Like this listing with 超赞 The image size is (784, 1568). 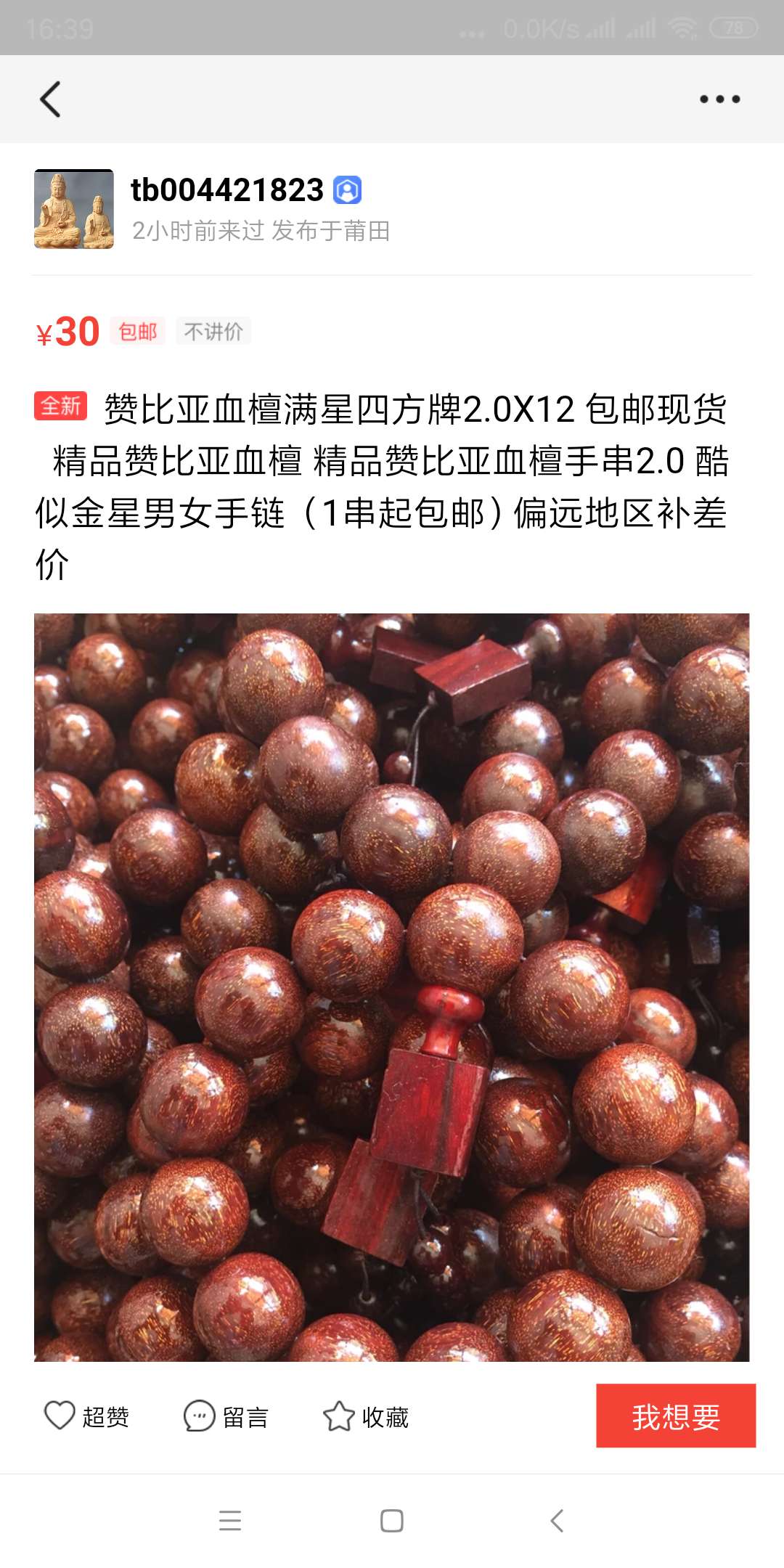pos(86,1416)
